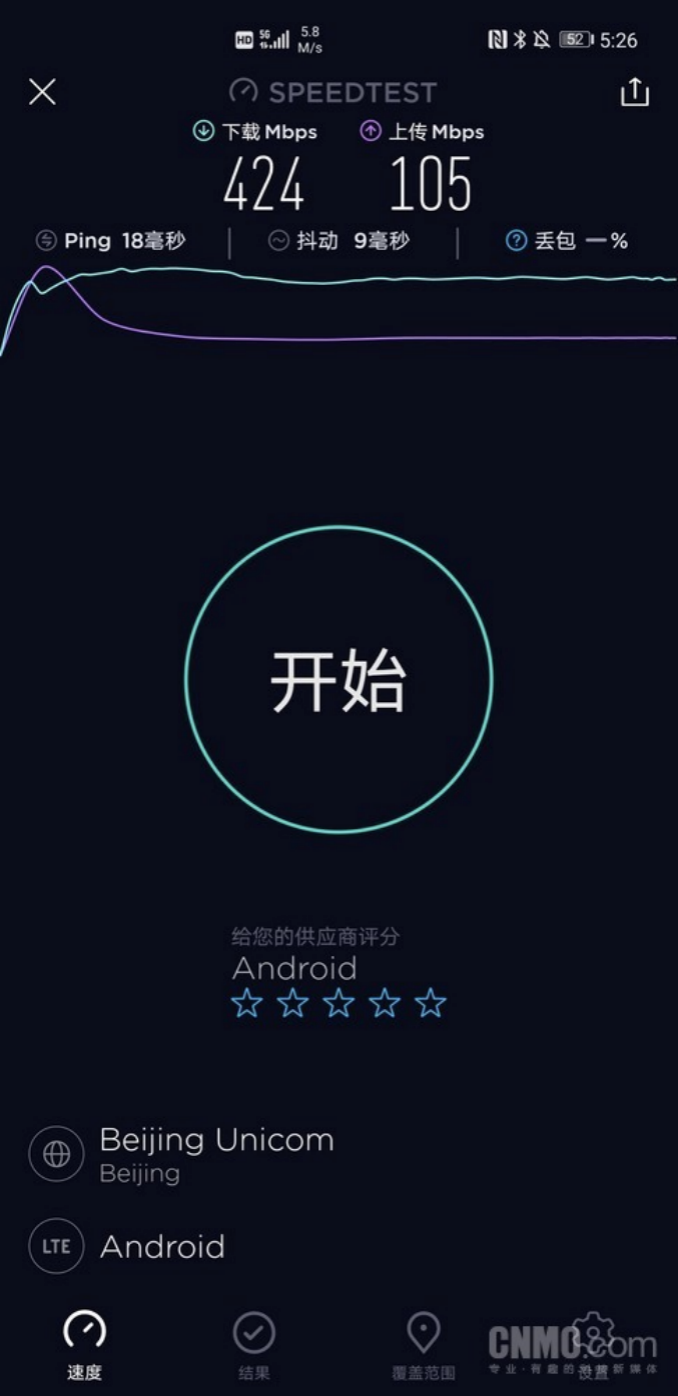Change the Beijing Unicom test server

[x=216, y=1153]
